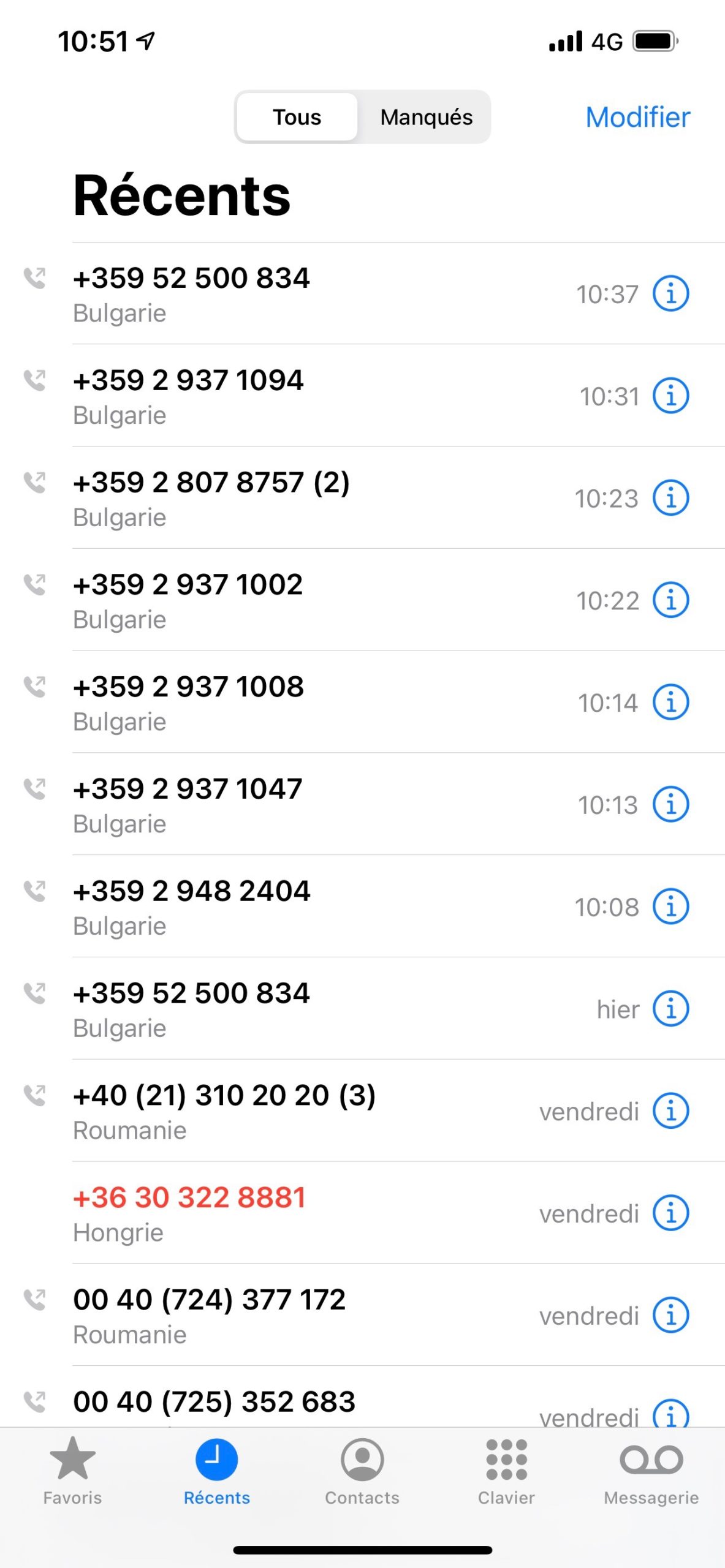Viewport: 725px width, 1568px height.
Task: Call back +359 2 937 1094
Action: pos(245,395)
